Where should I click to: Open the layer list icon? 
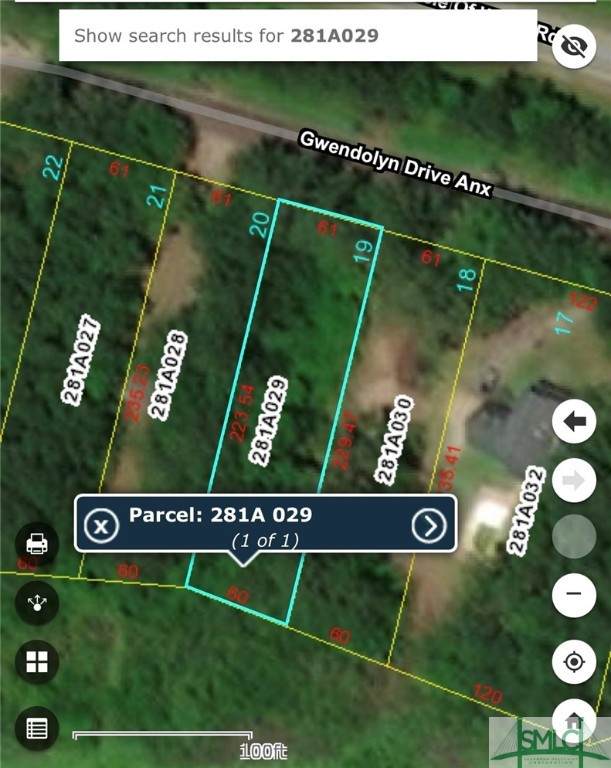[37, 727]
